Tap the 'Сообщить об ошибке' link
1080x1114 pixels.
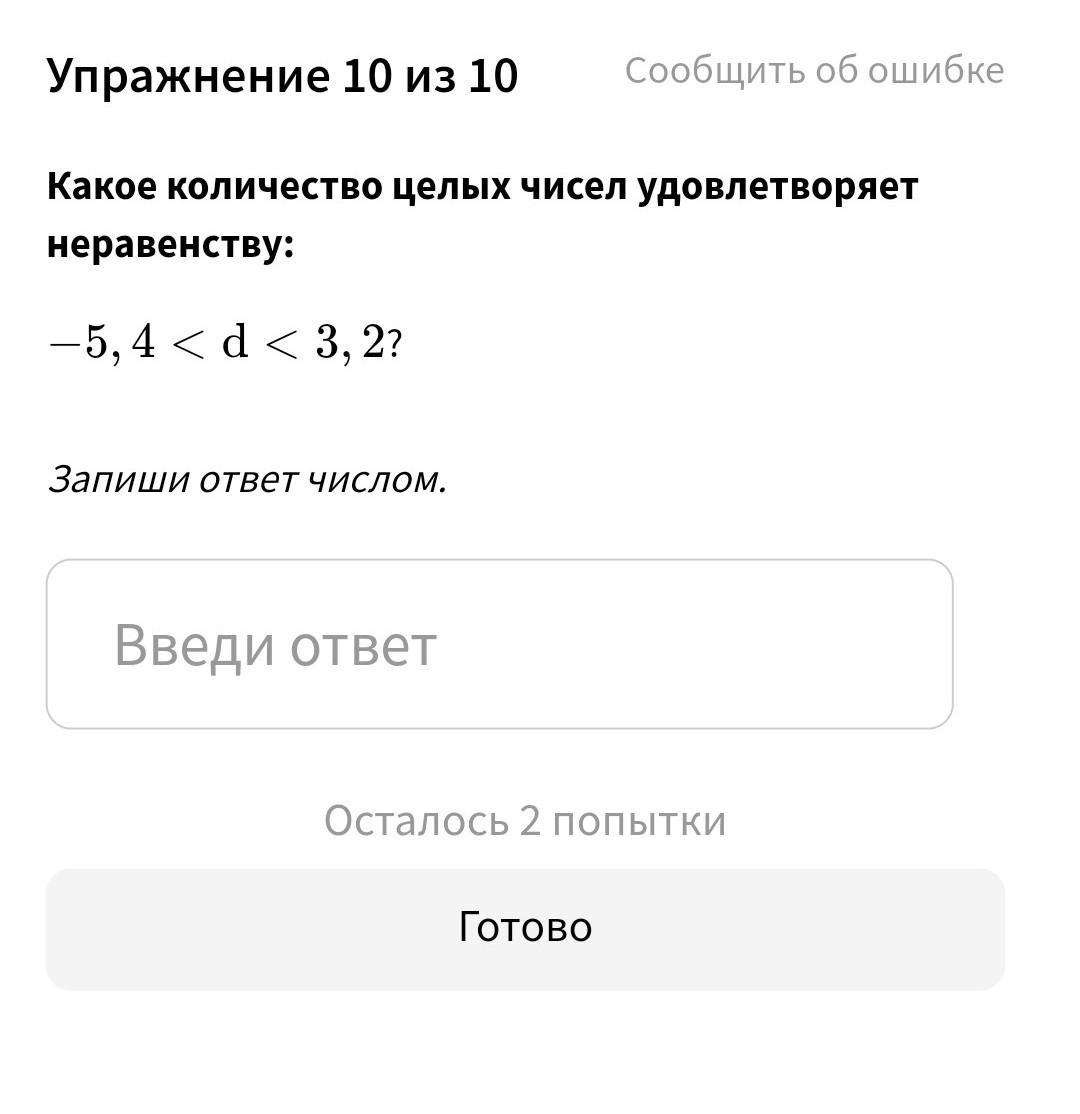click(x=814, y=71)
